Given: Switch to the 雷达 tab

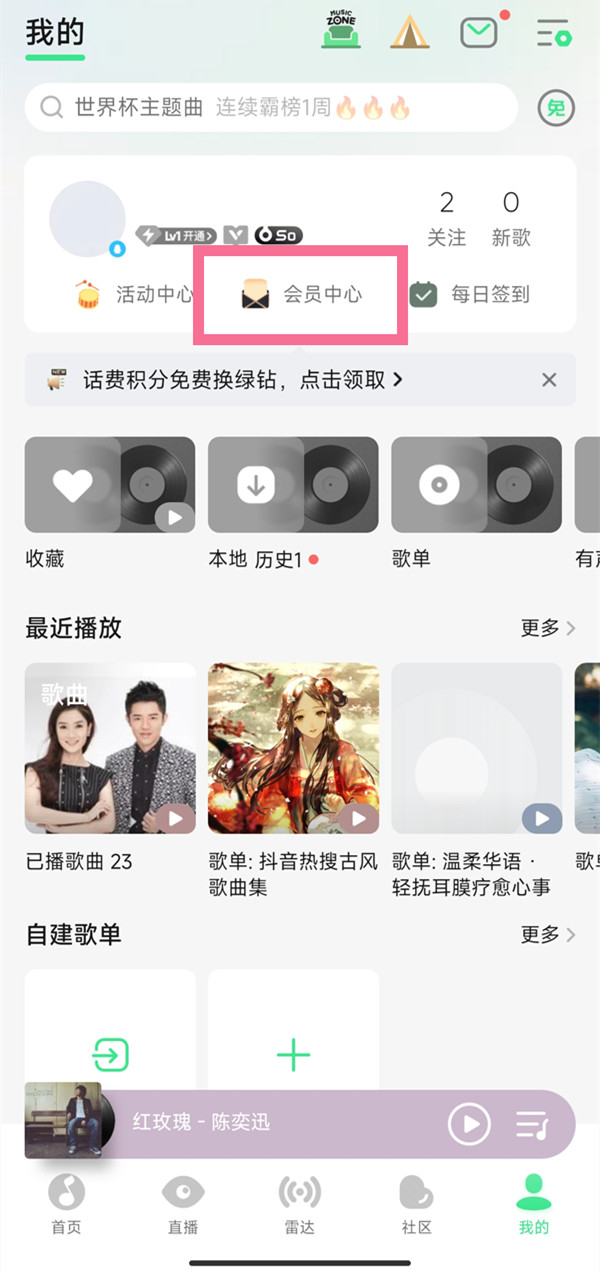Looking at the screenshot, I should (299, 1205).
